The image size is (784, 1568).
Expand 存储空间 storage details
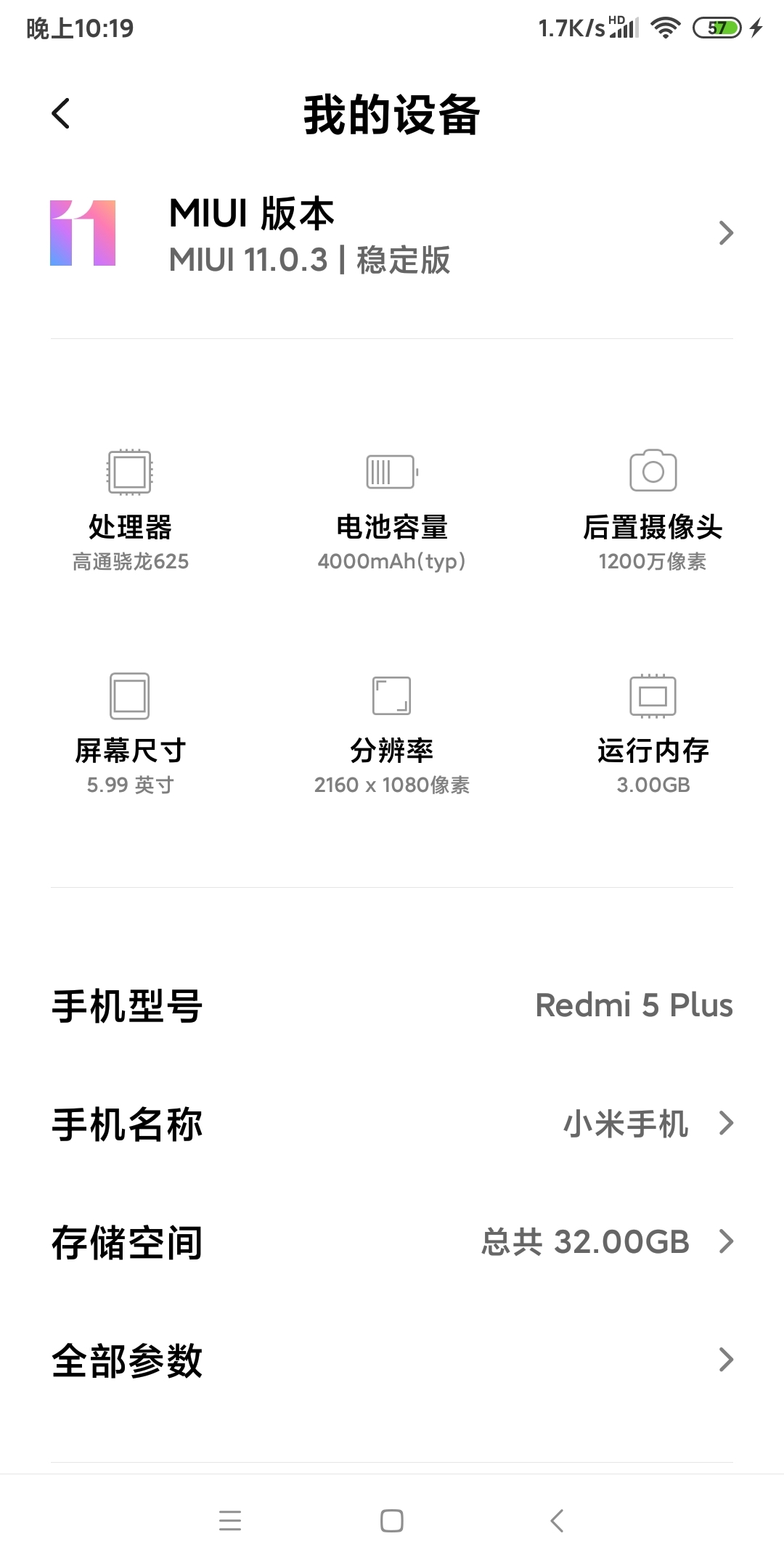[726, 1242]
